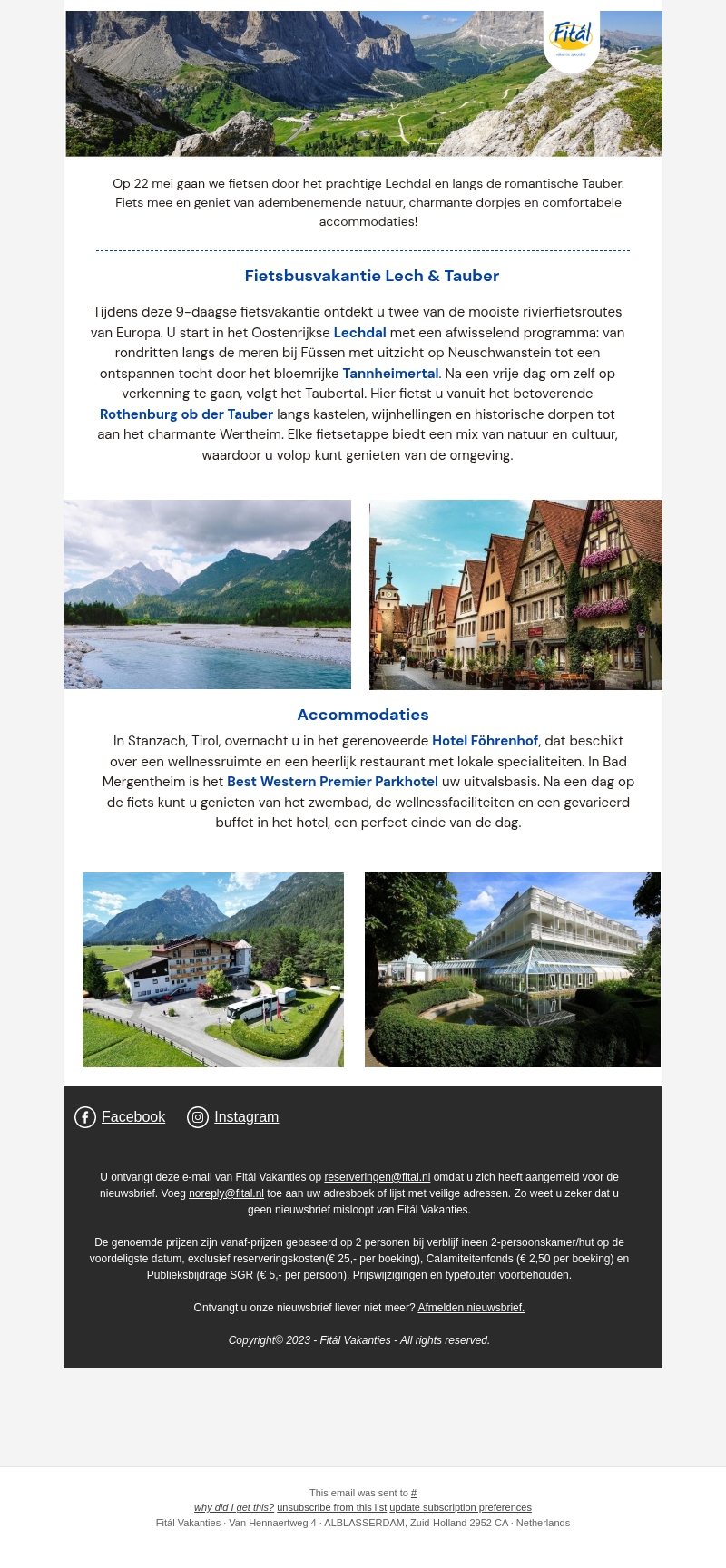
Task: Open the Lechdal link
Action: pos(359,333)
